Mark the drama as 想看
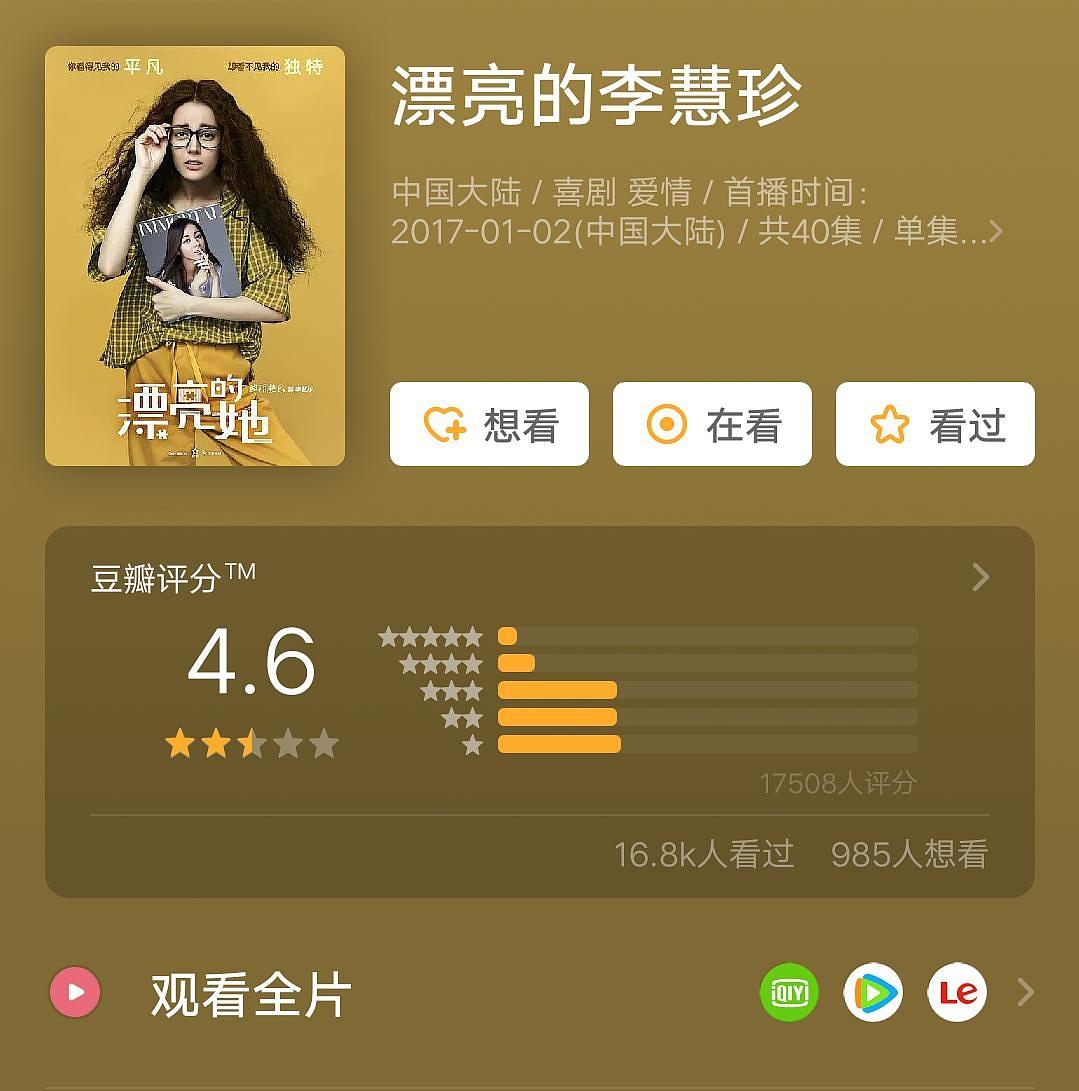1079x1091 pixels. (489, 424)
